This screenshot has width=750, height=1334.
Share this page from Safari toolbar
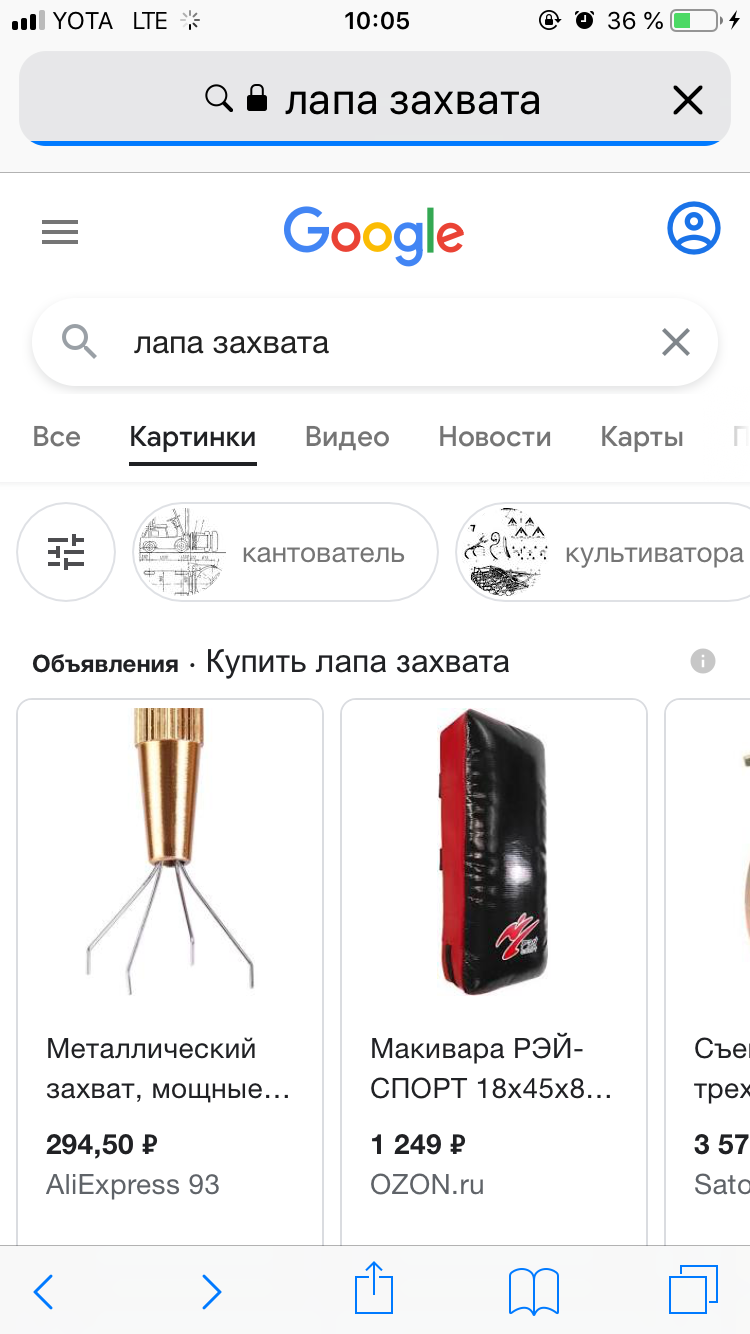click(372, 1289)
